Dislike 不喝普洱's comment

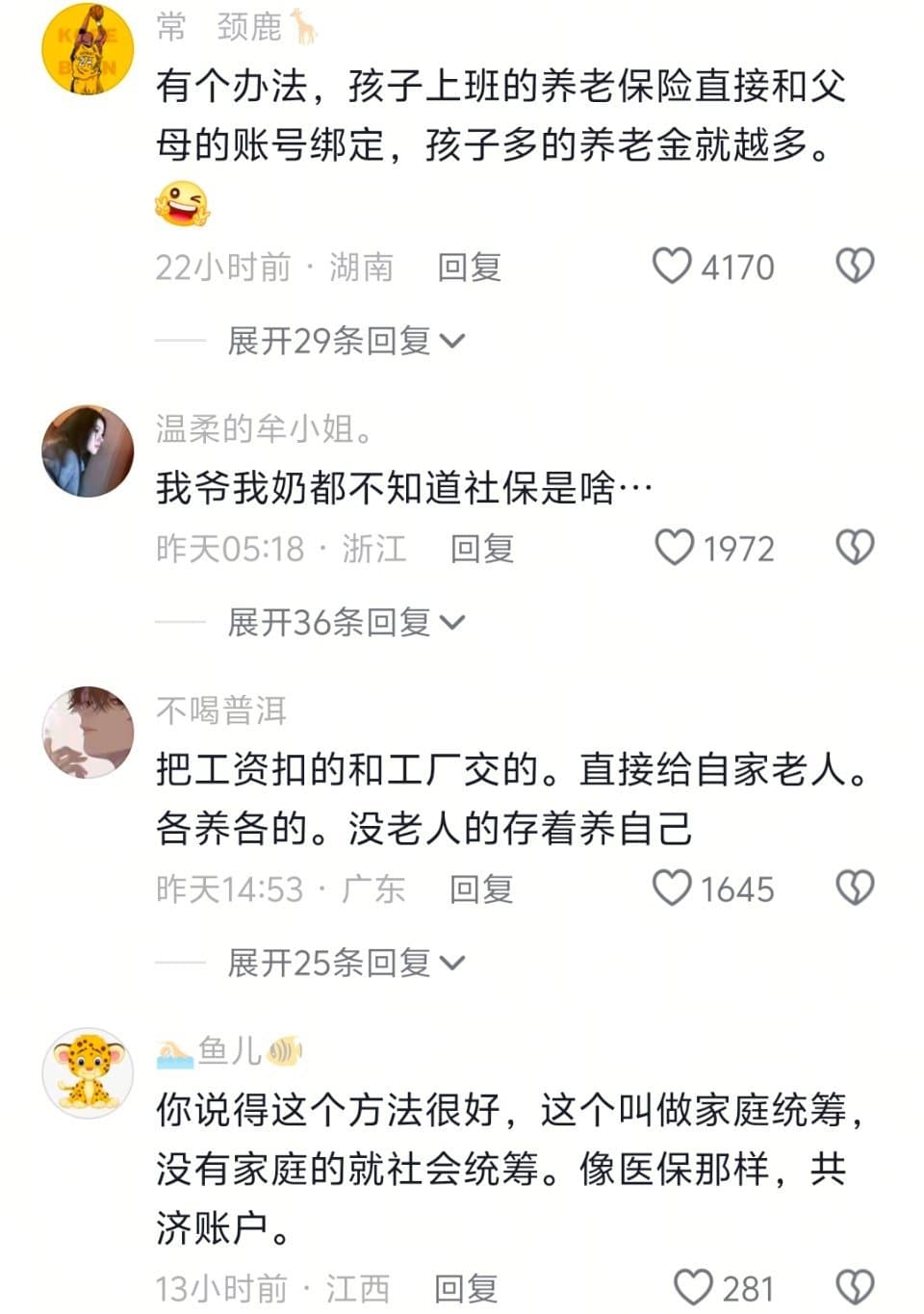click(x=854, y=888)
